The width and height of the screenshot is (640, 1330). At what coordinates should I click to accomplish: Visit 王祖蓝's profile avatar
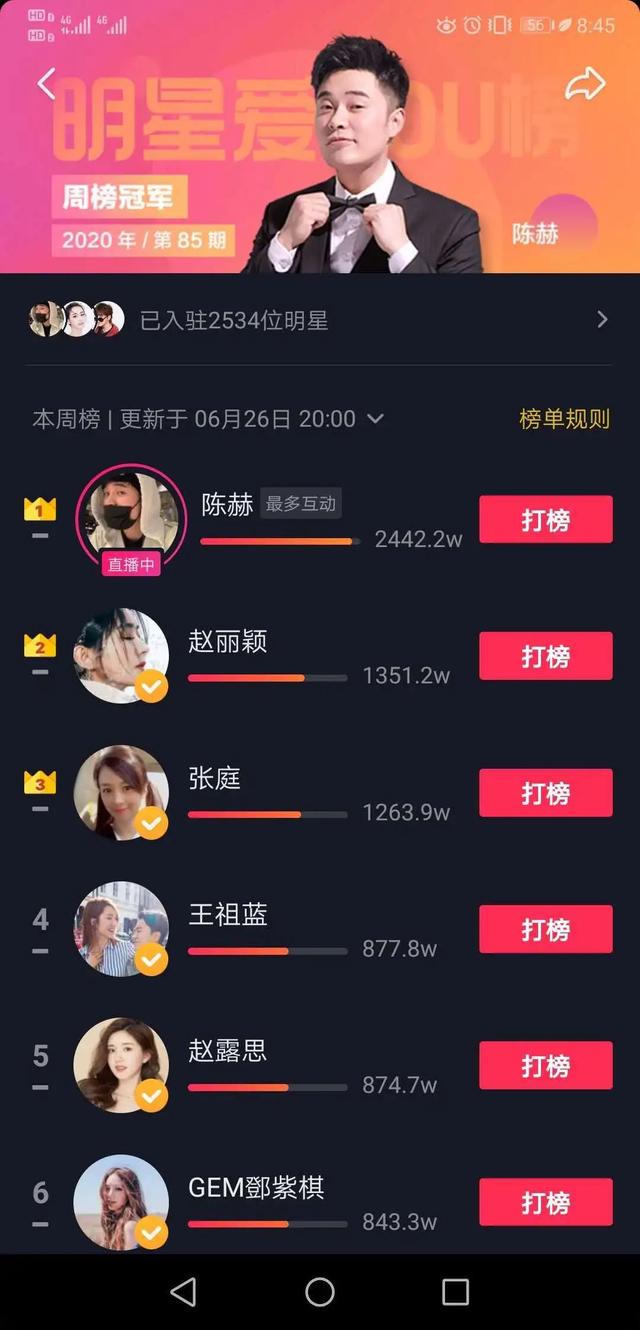pyautogui.click(x=121, y=928)
